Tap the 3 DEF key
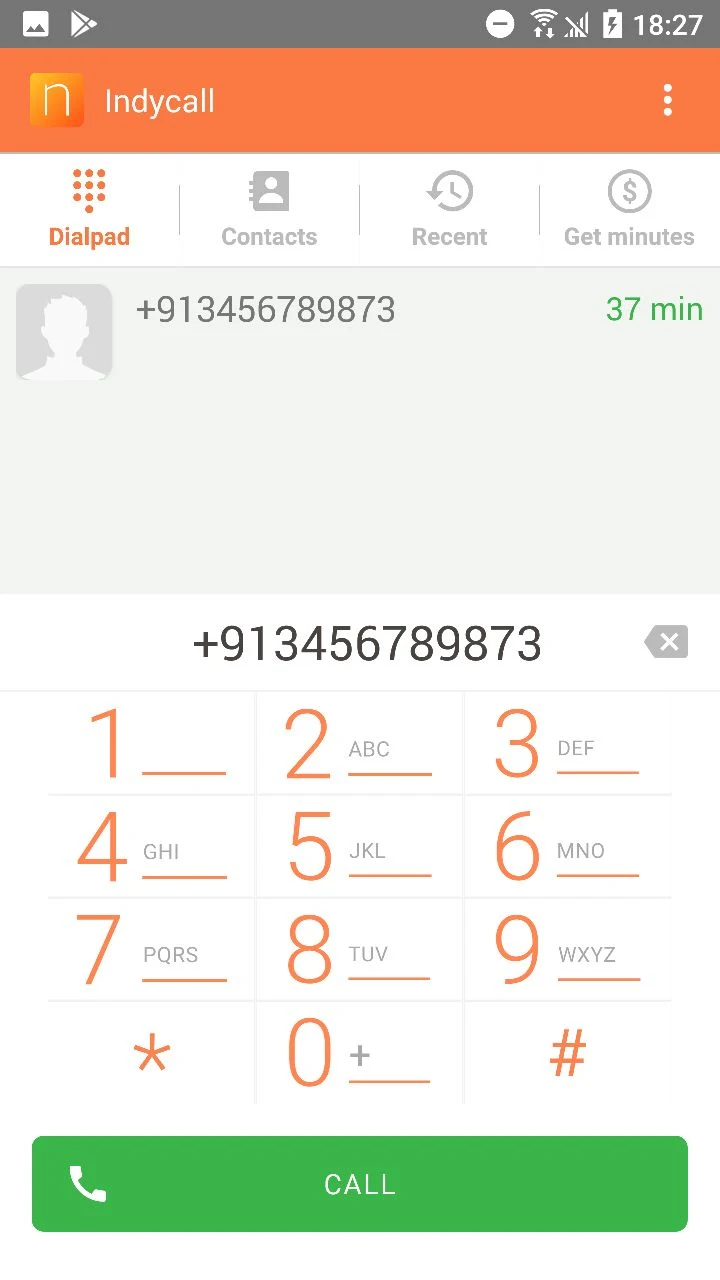 click(567, 745)
